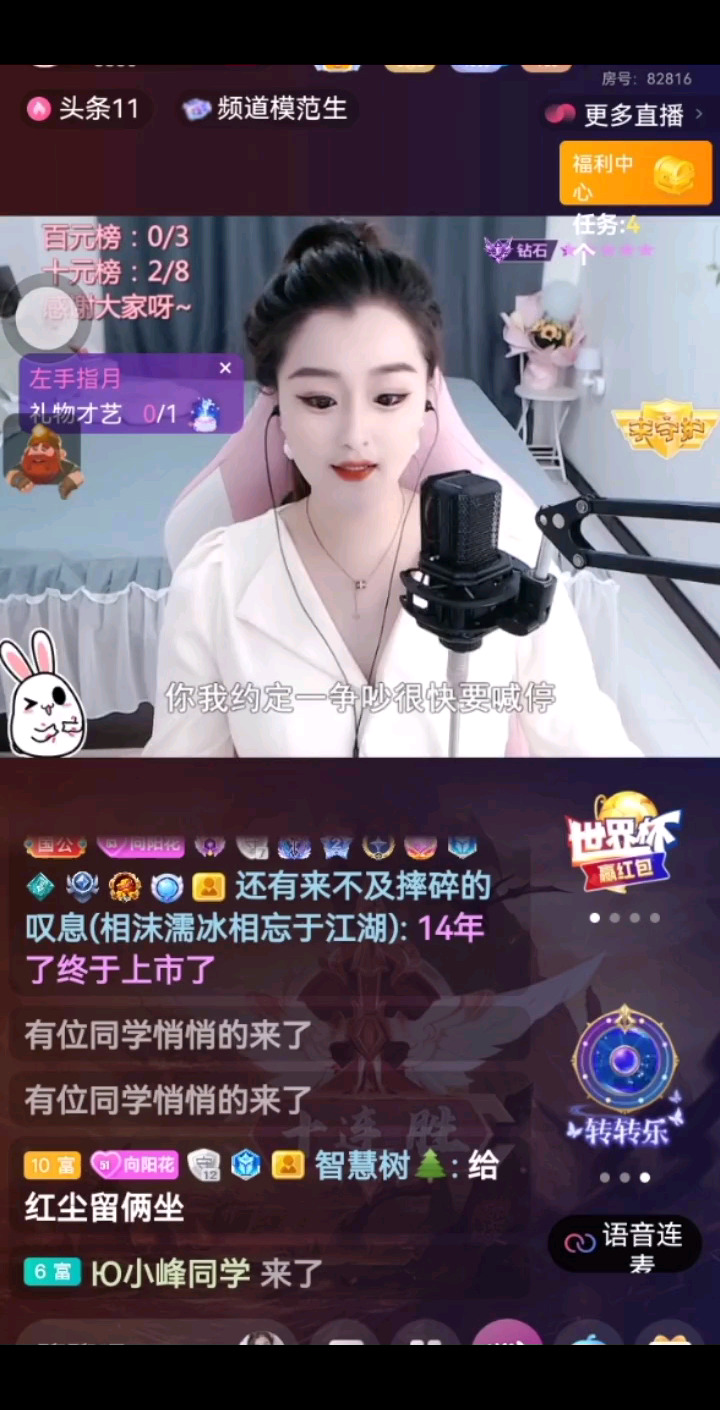Open the 头条11 headline chip
The height and width of the screenshot is (1410, 720).
[84, 109]
